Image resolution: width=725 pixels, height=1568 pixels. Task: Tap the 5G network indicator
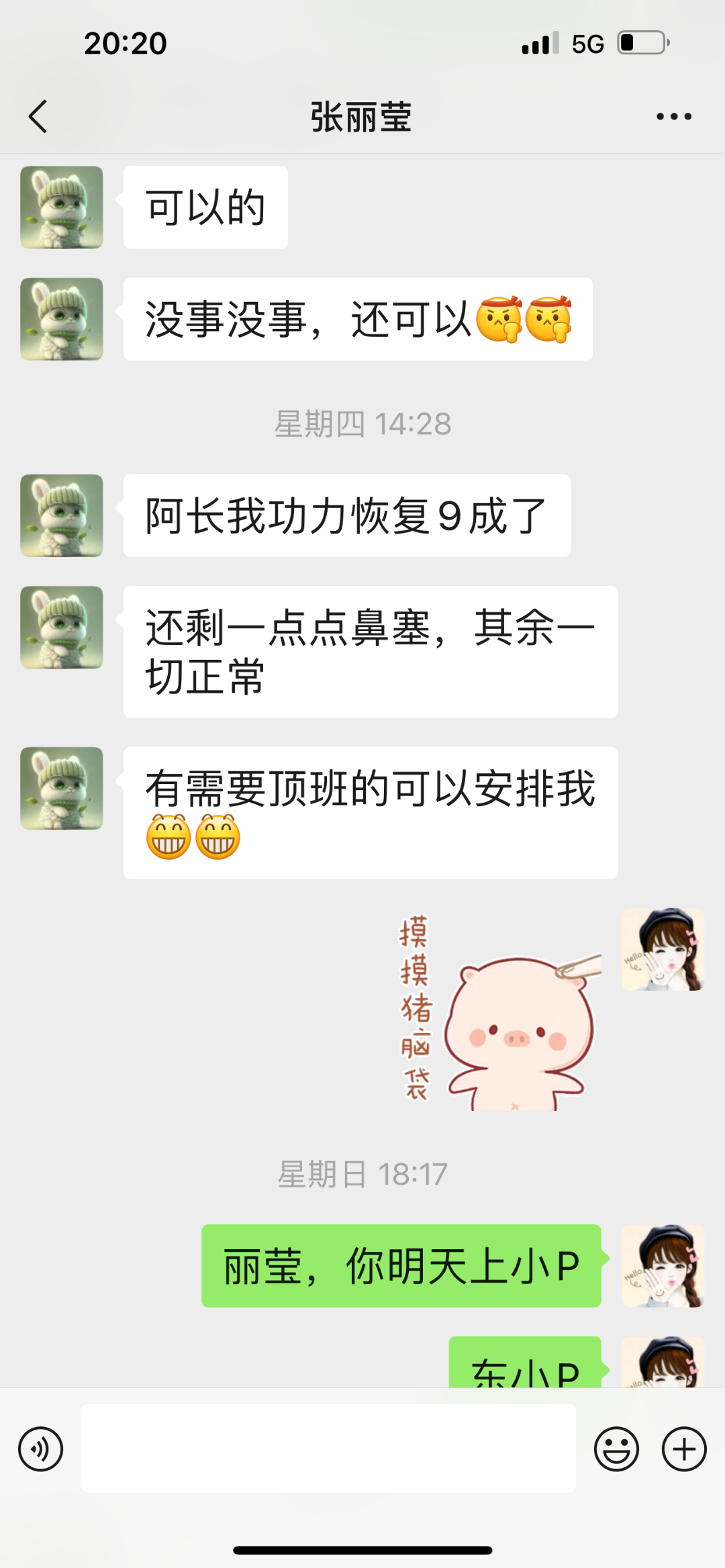[x=586, y=42]
